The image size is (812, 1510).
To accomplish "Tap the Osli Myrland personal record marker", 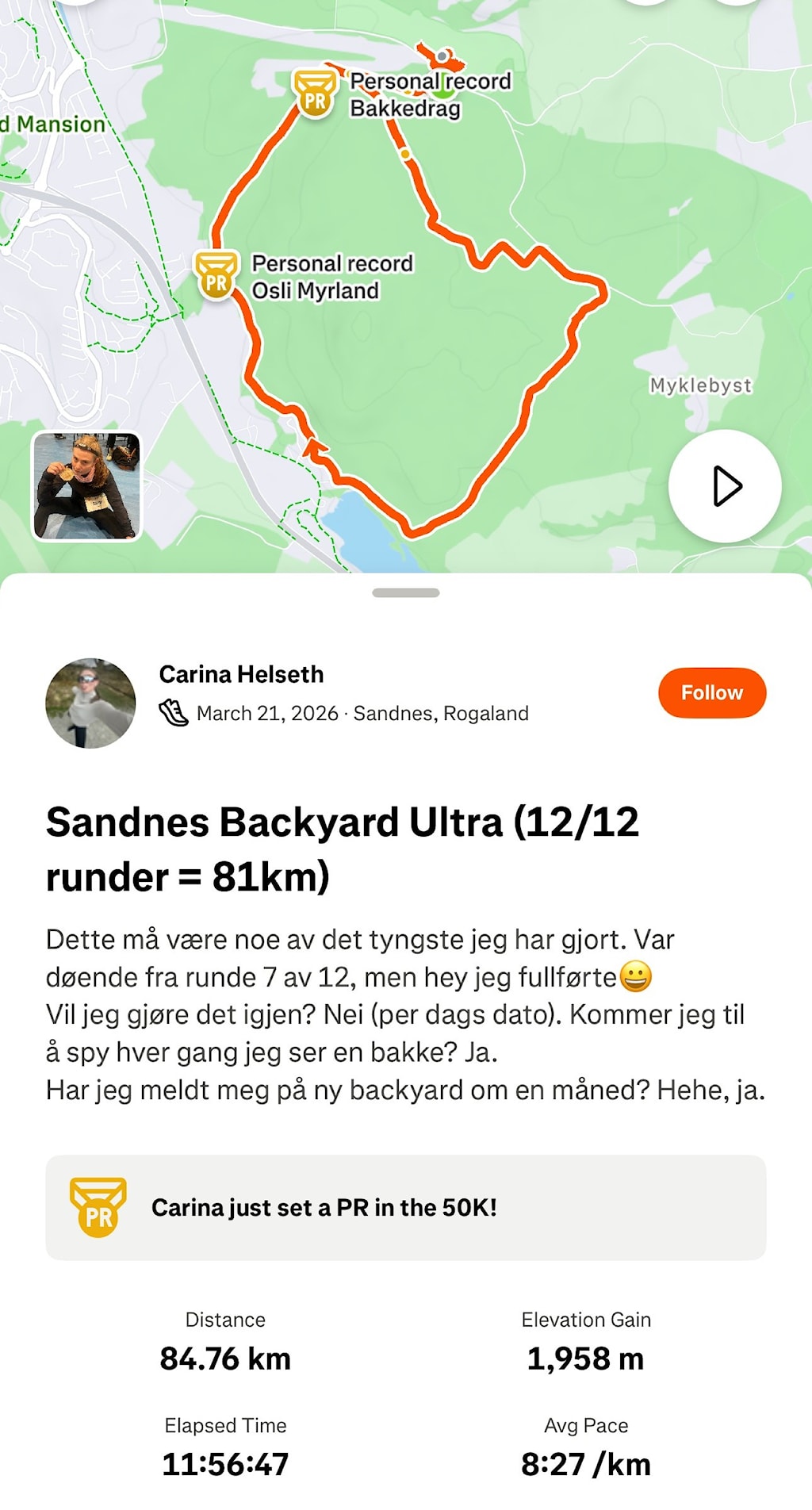I will pos(216,275).
